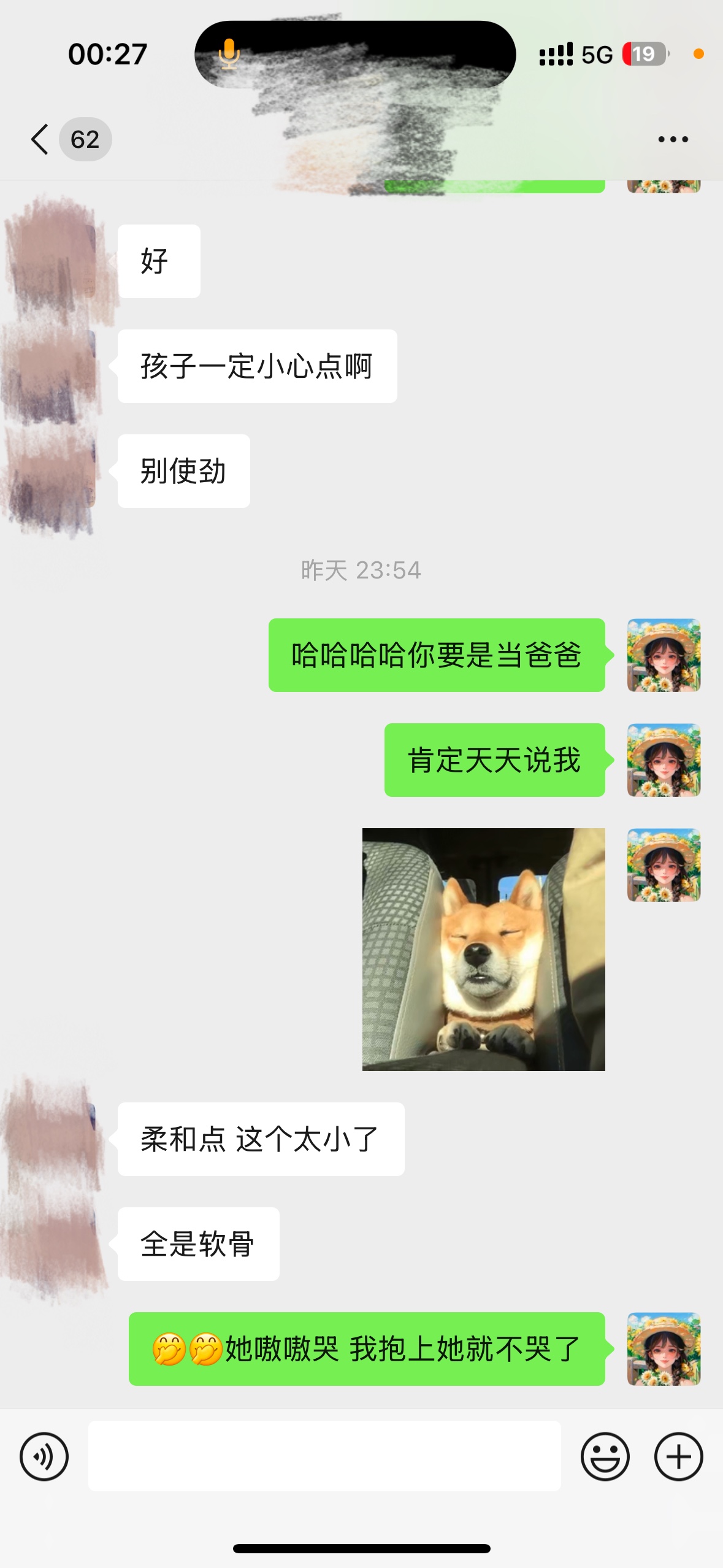This screenshot has width=723, height=1568.
Task: Open the Shiba Inu dog image
Action: (x=483, y=949)
